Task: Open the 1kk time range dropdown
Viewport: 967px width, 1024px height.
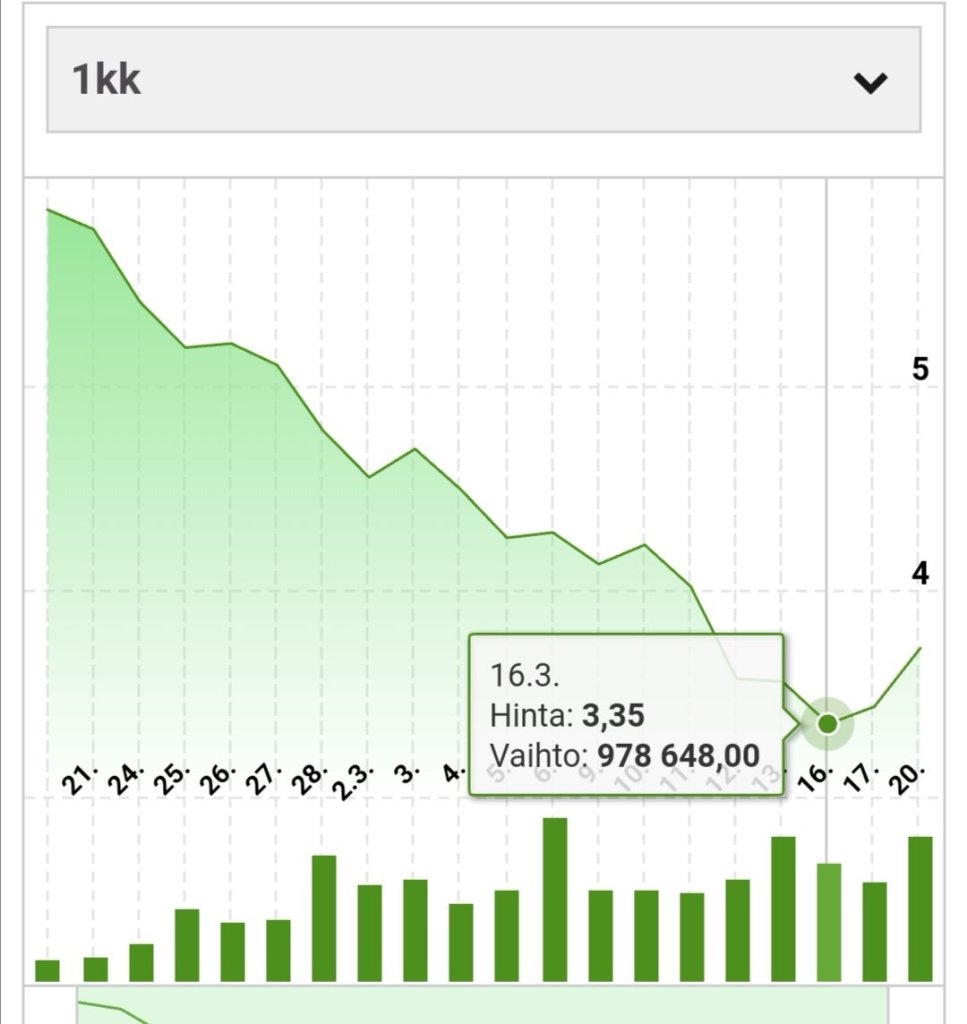Action: (x=483, y=80)
